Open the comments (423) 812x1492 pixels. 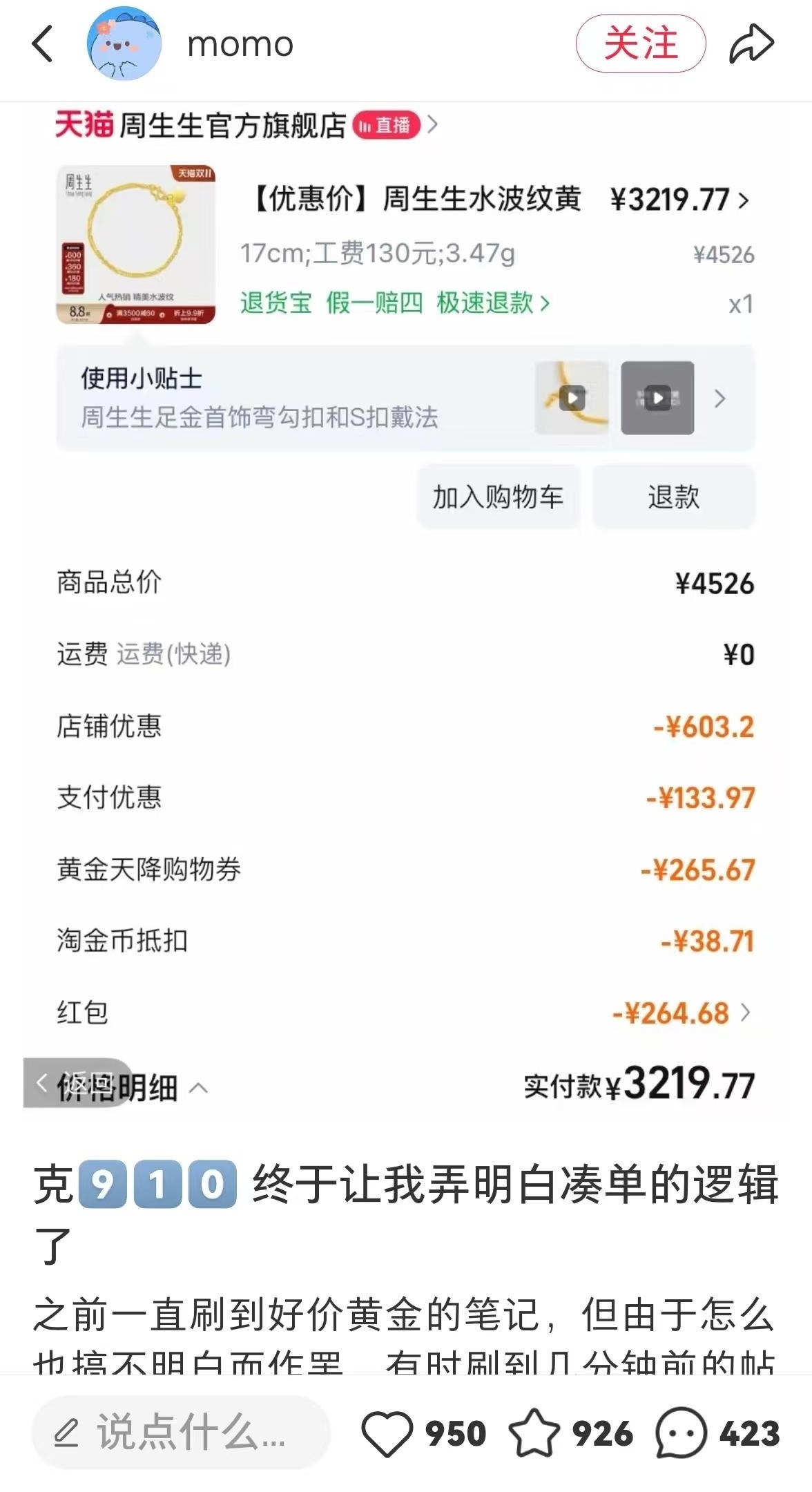(681, 1433)
